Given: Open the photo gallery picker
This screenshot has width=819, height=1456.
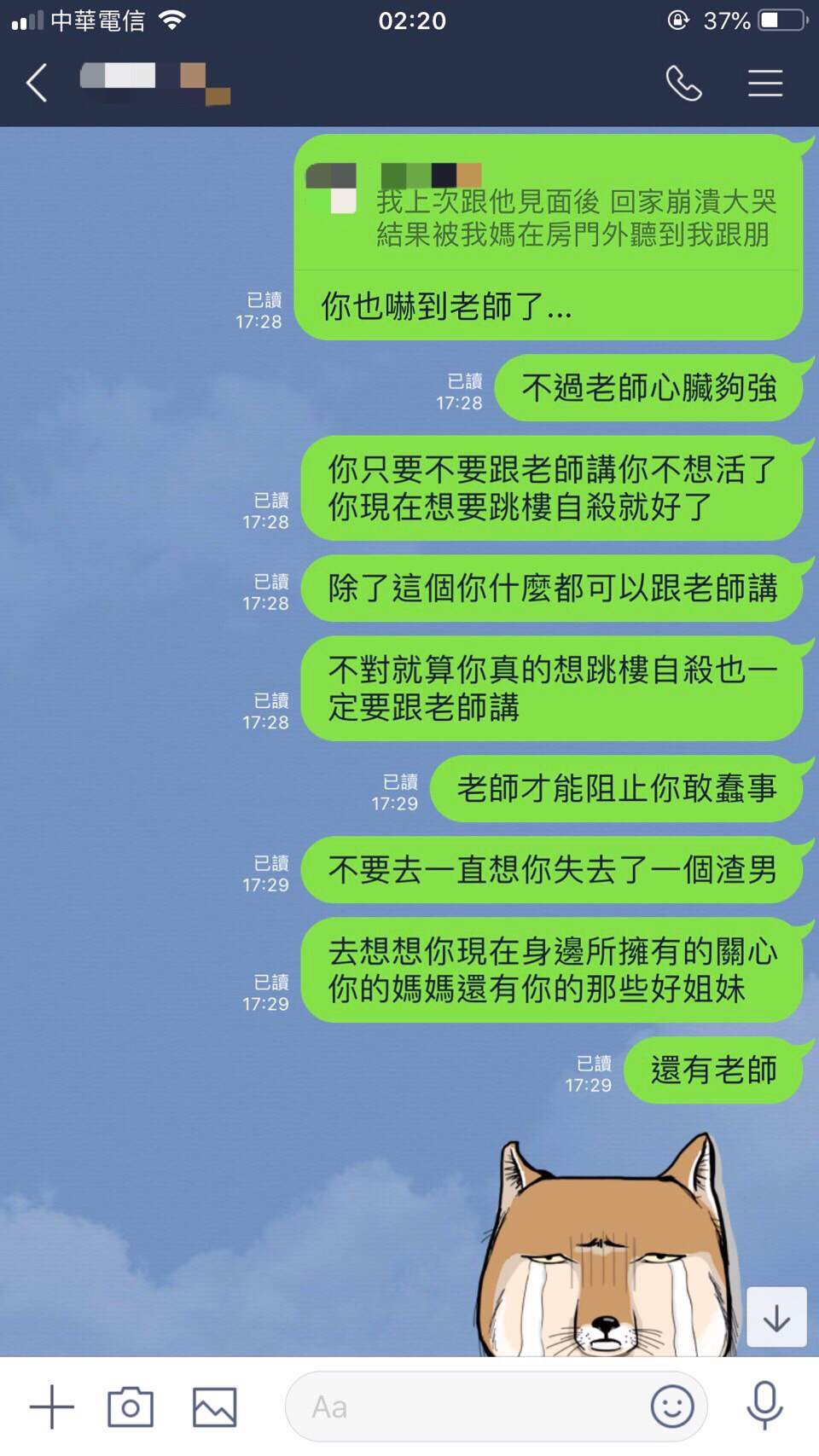Looking at the screenshot, I should pyautogui.click(x=214, y=1407).
